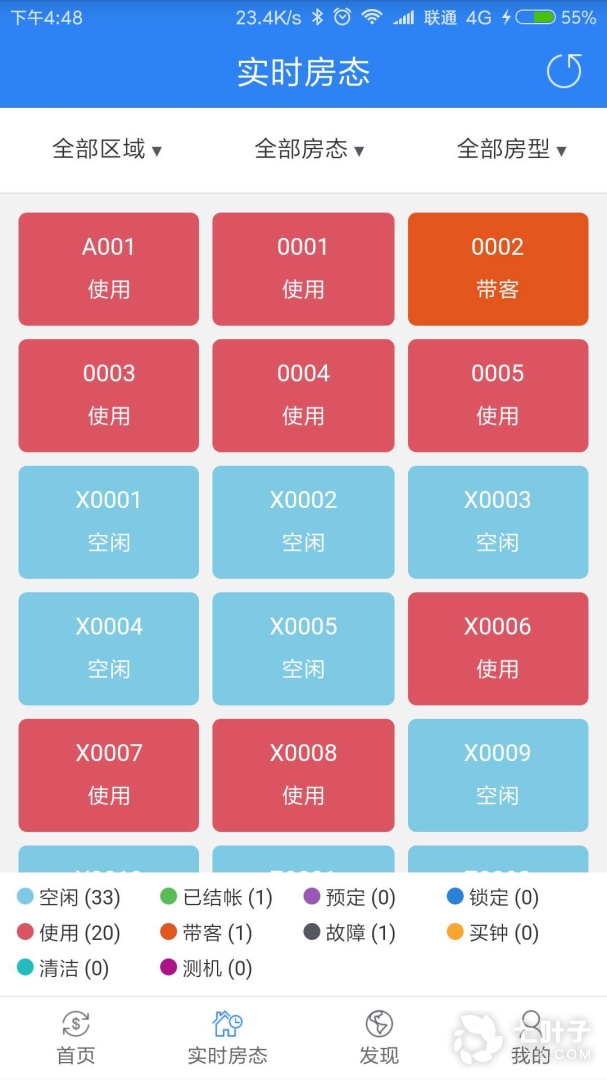
Task: Open room 0002 marked 带客
Action: [497, 268]
